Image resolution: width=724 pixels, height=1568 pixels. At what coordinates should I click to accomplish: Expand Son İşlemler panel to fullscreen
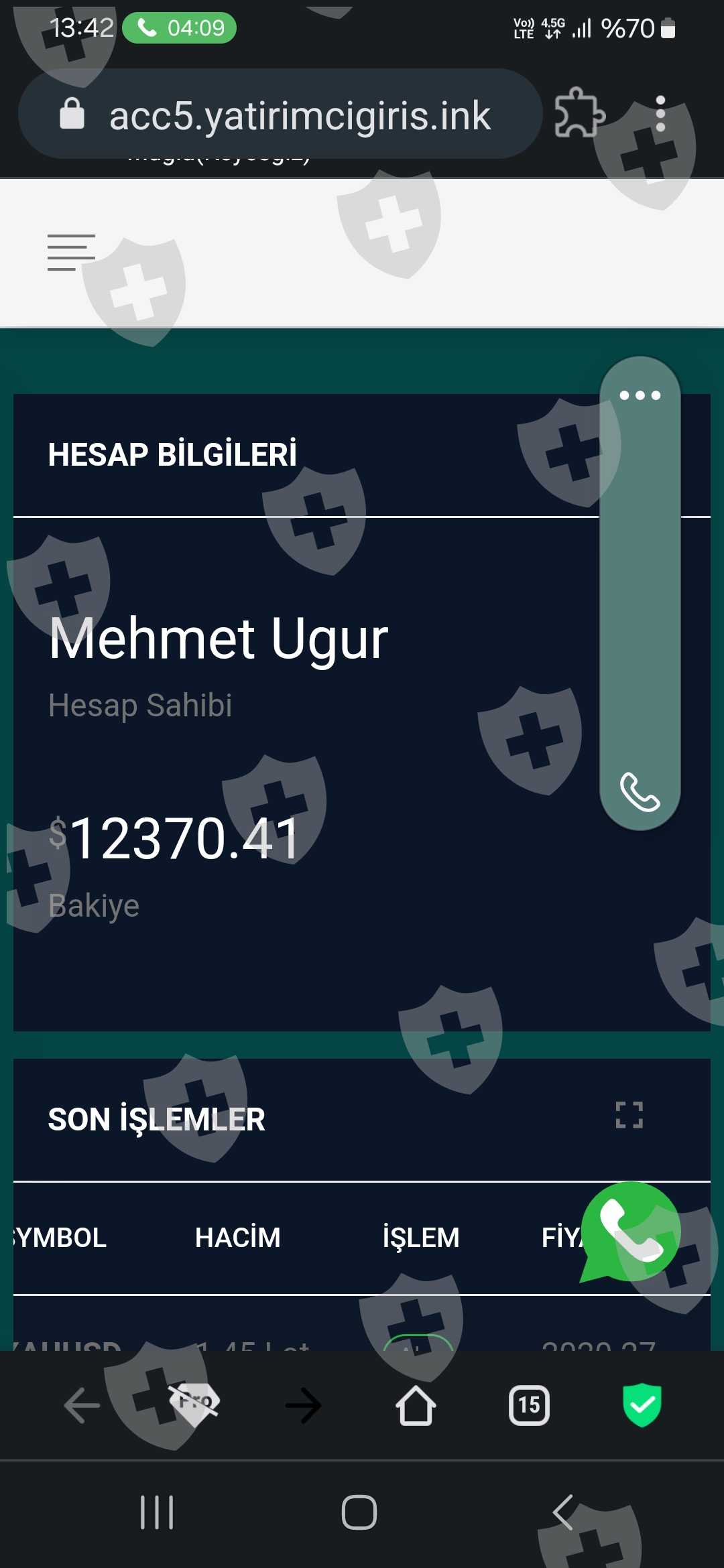click(x=629, y=1115)
